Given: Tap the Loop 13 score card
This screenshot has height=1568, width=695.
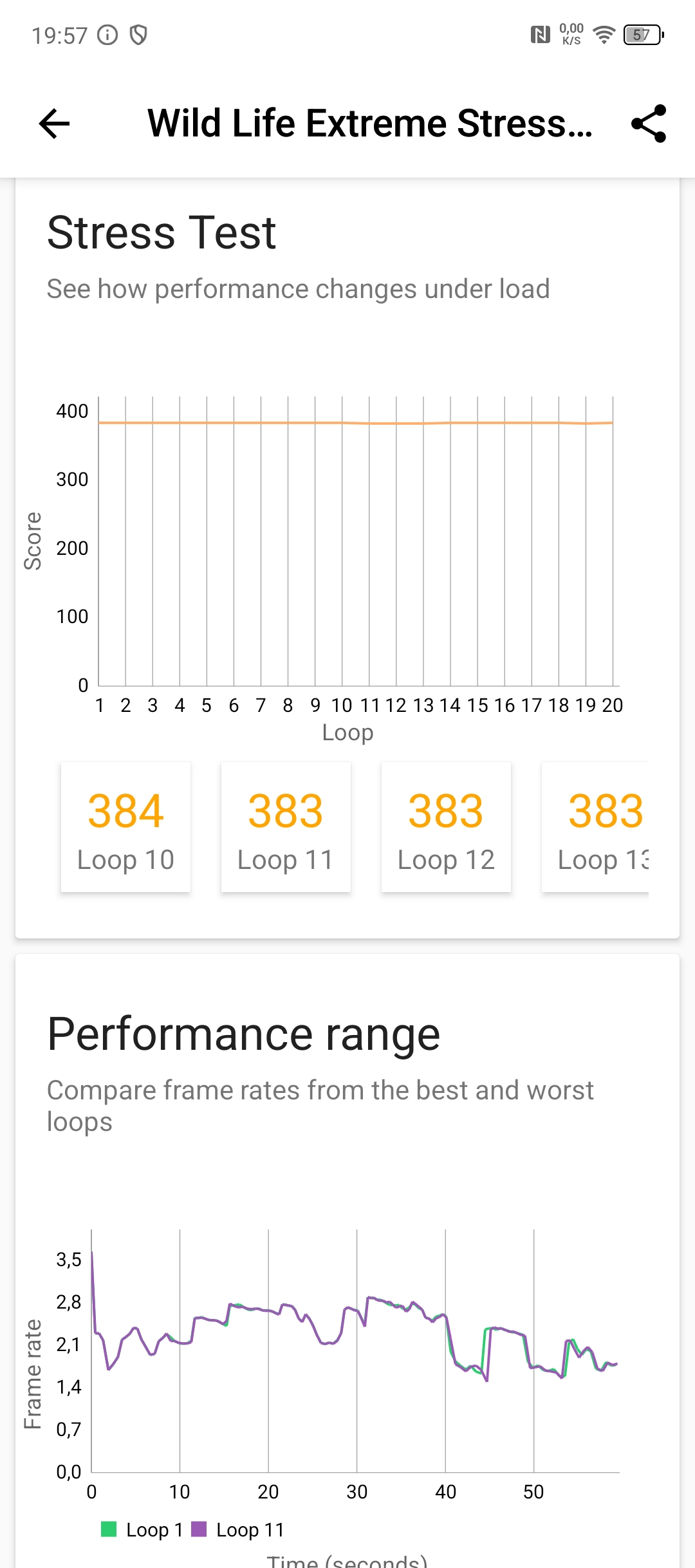Looking at the screenshot, I should tap(598, 828).
